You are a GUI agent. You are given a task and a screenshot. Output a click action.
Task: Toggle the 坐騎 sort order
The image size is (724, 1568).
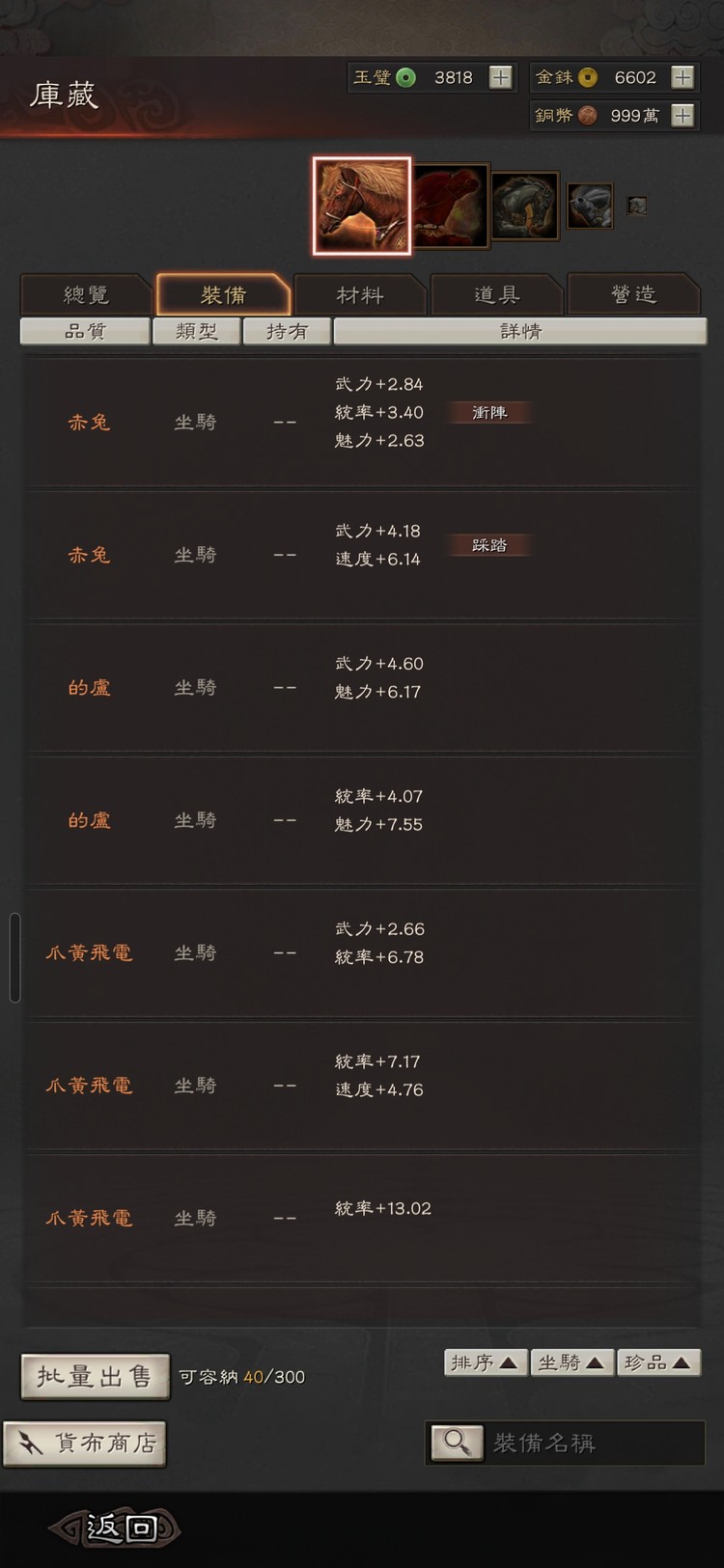pos(571,1362)
